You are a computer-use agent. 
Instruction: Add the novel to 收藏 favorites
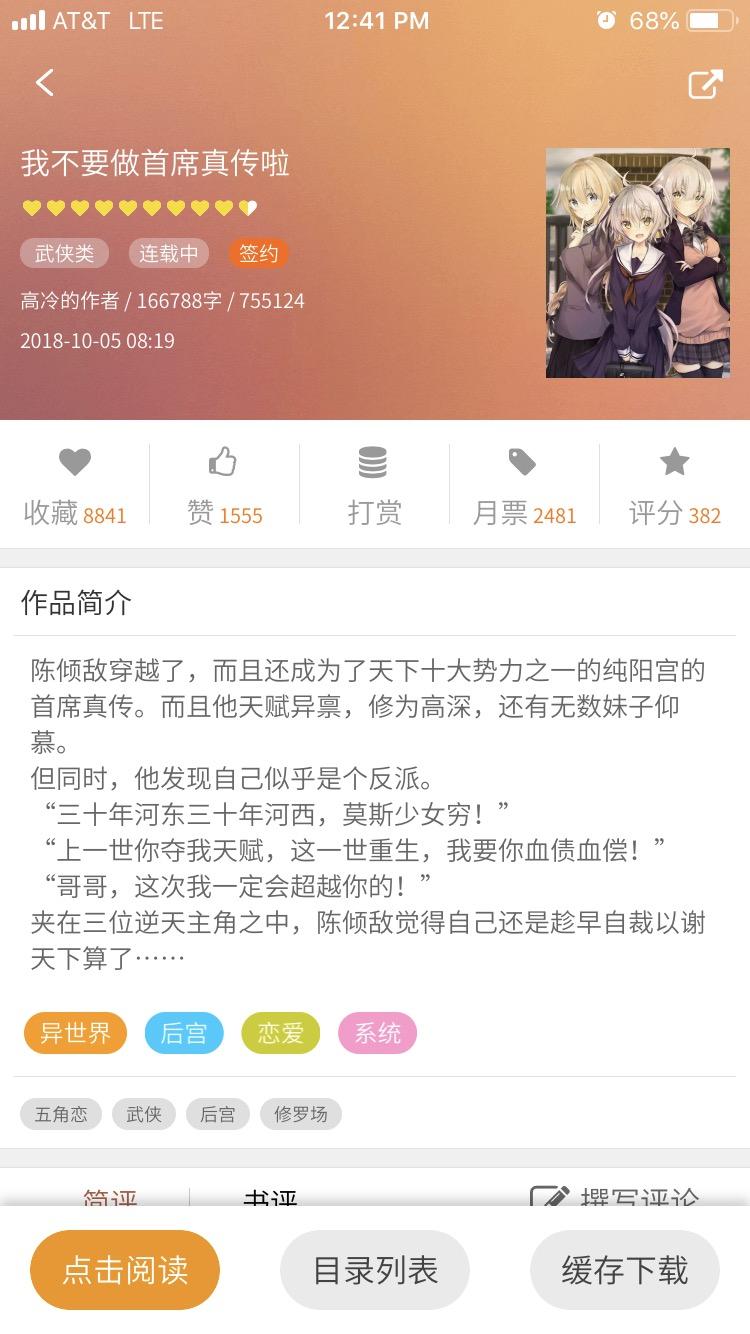pos(75,486)
